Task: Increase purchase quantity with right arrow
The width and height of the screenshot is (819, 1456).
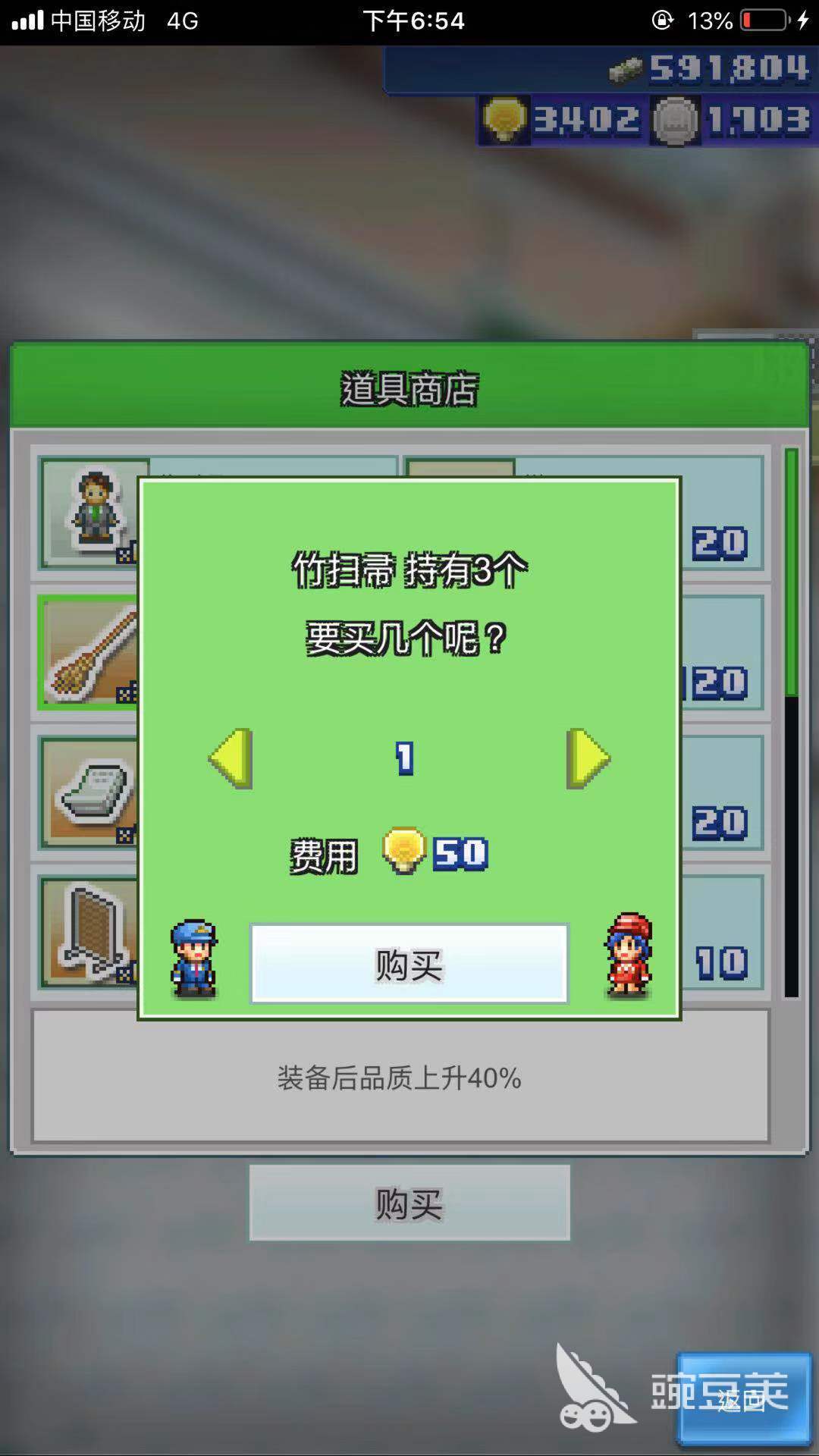Action: tap(588, 758)
